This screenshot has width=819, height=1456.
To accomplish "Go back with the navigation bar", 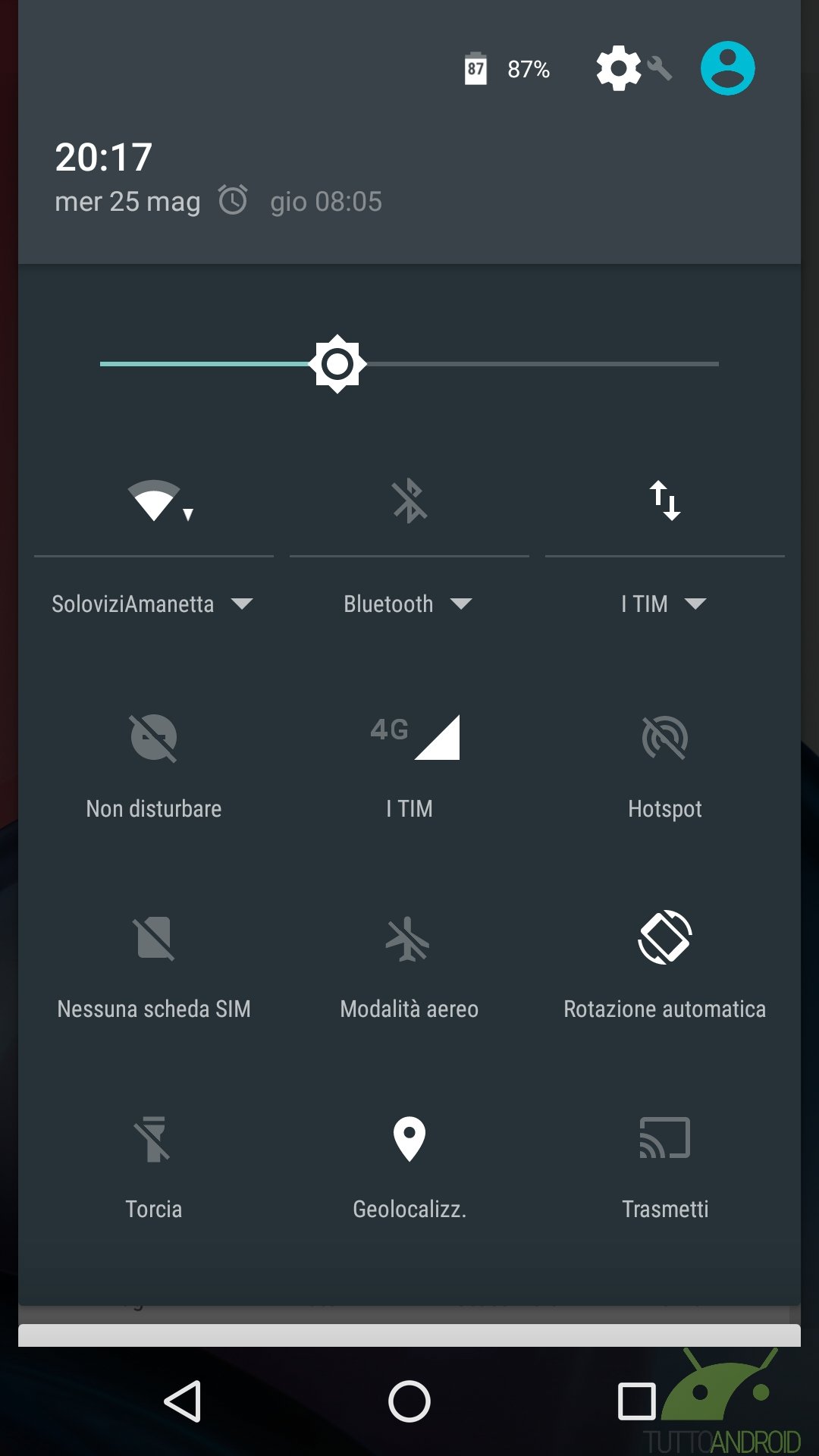I will coord(183,1401).
